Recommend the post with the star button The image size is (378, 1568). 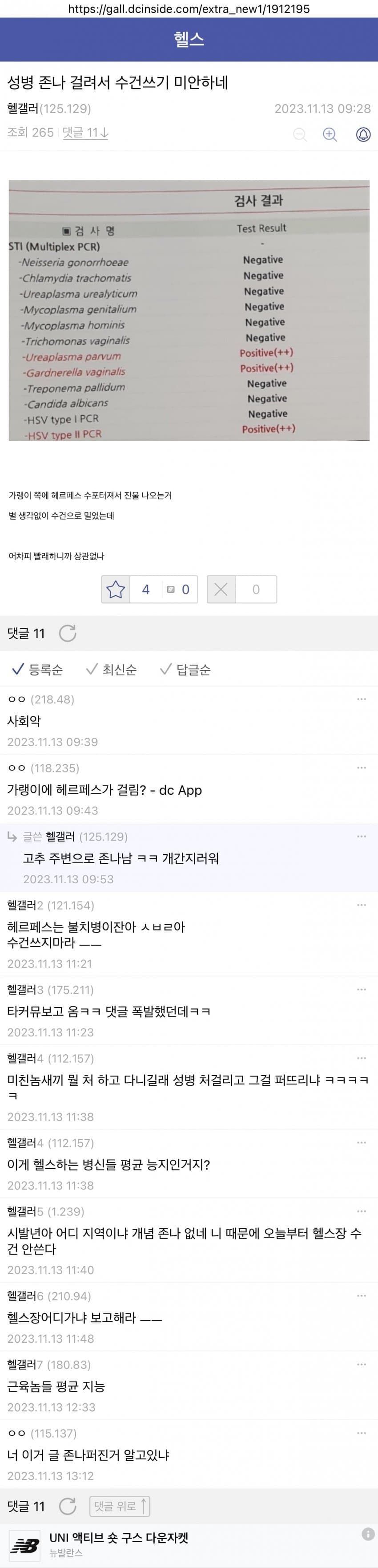coord(116,589)
